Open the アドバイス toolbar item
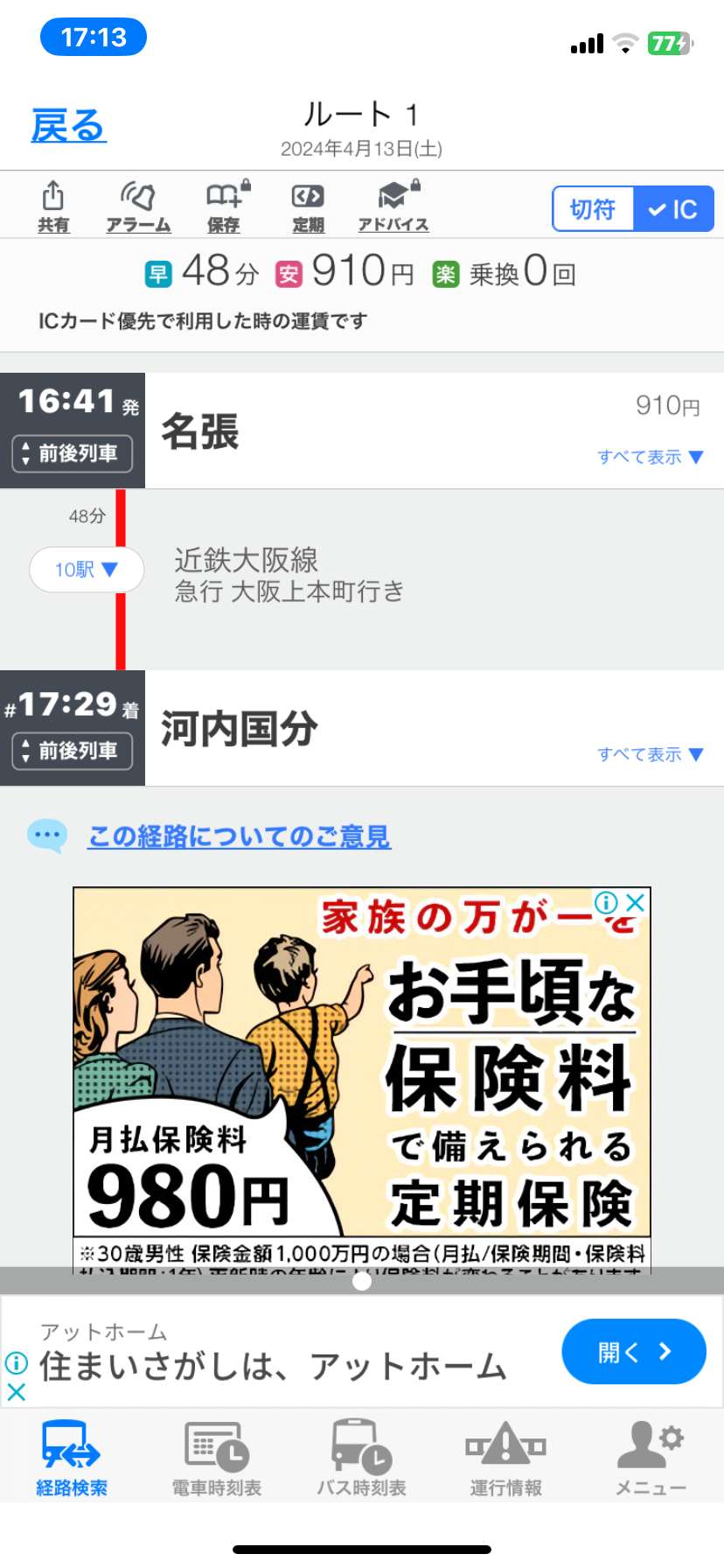 click(394, 206)
